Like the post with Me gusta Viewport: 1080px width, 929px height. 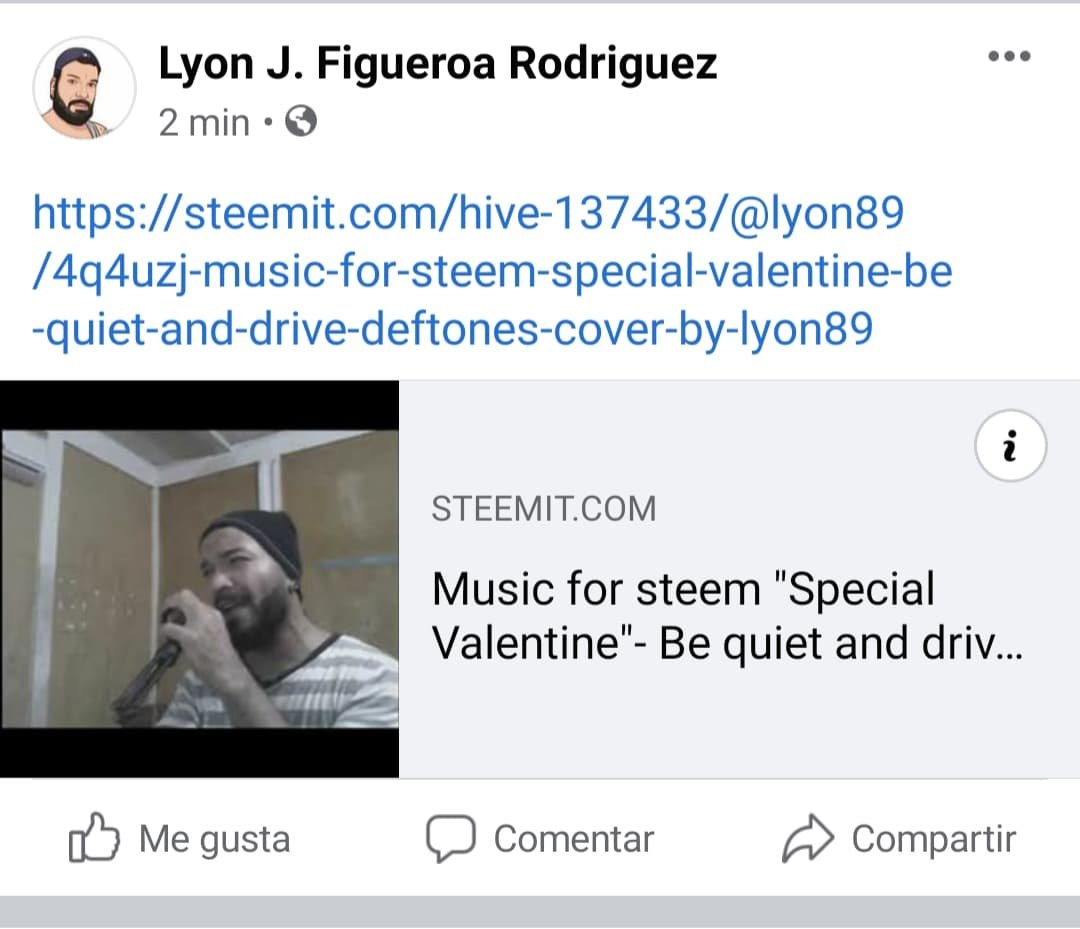[x=180, y=839]
